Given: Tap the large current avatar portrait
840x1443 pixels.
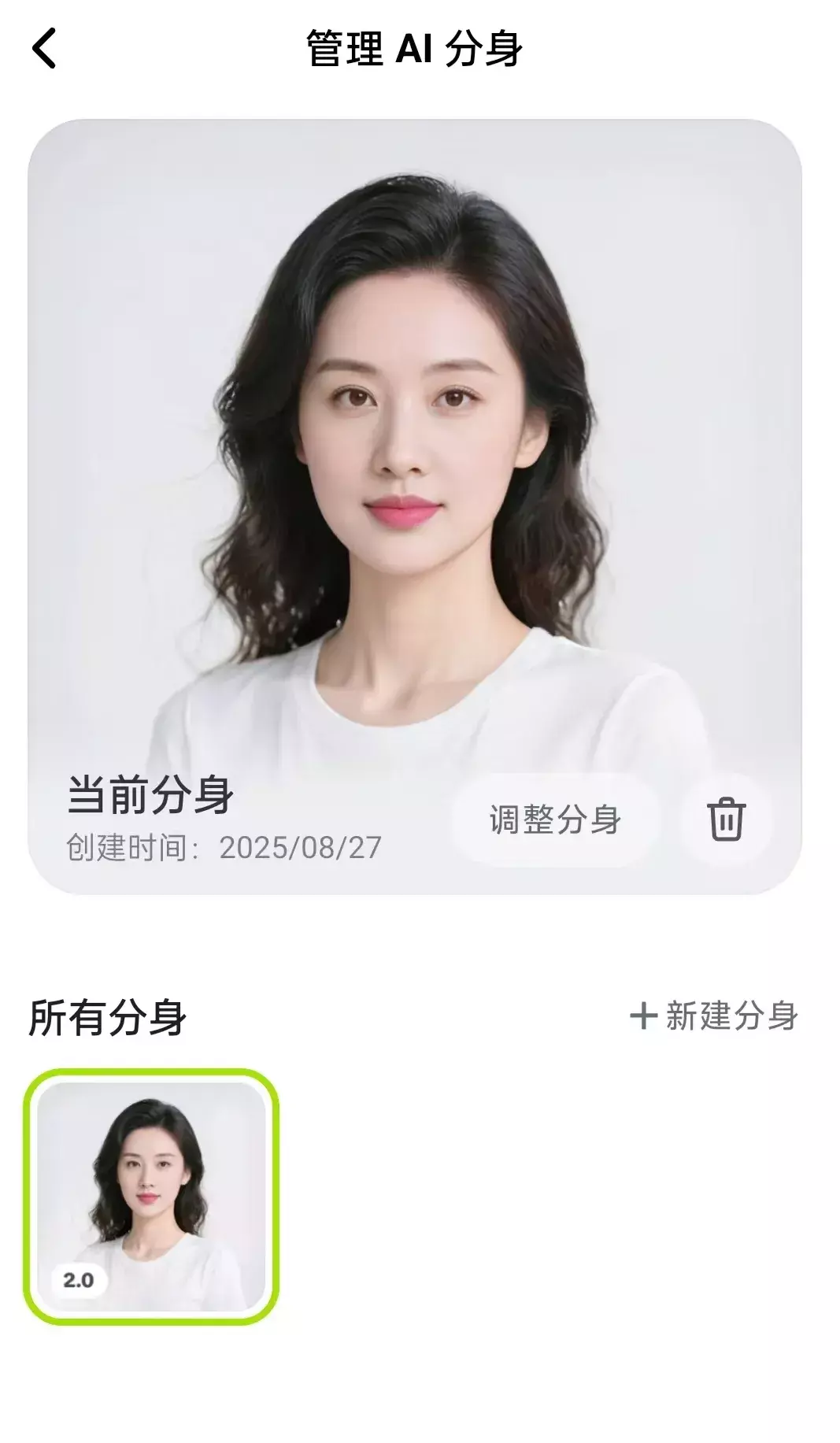Looking at the screenshot, I should (409, 433).
